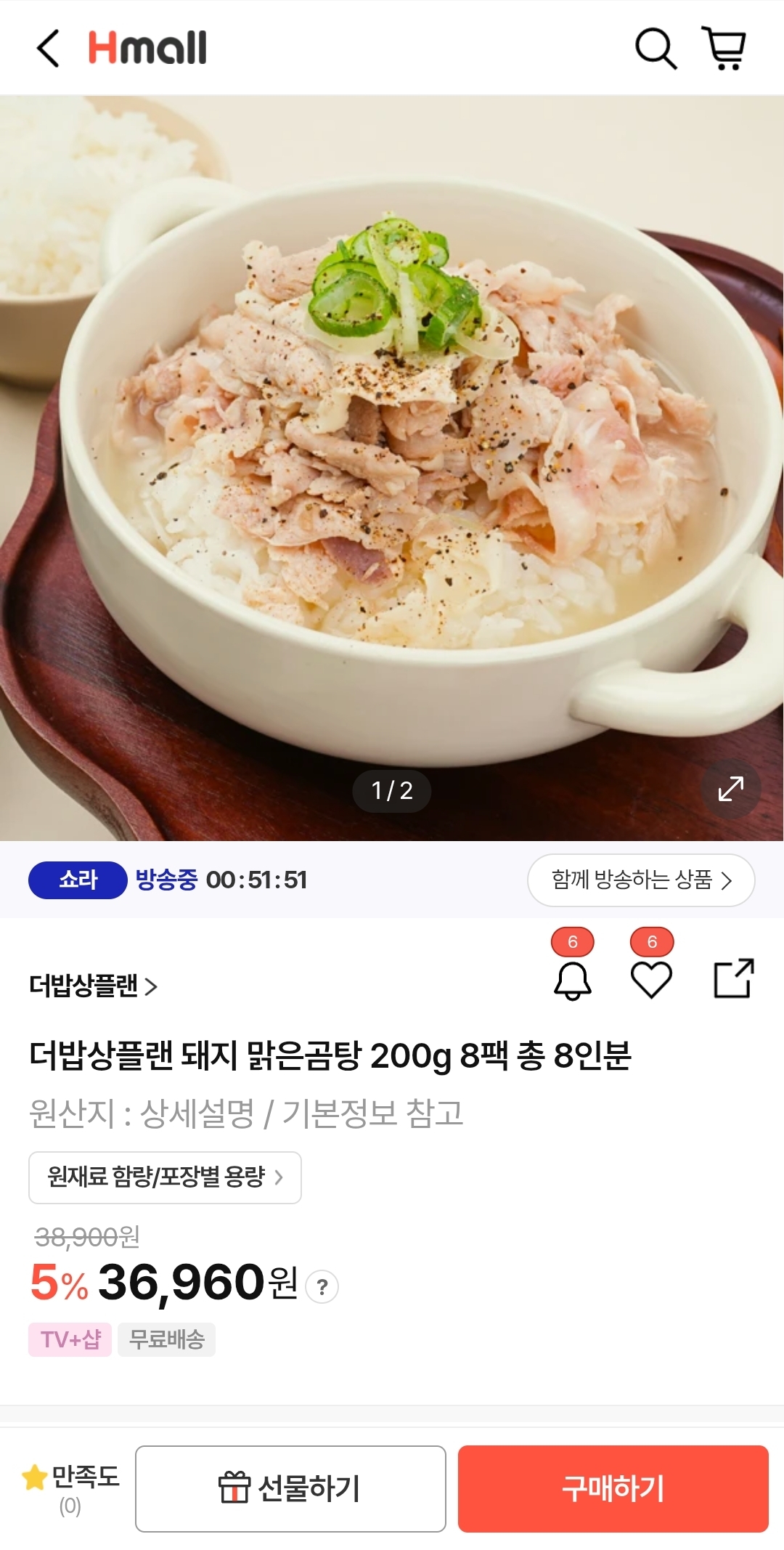784x1550 pixels.
Task: Share this product
Action: click(x=734, y=979)
